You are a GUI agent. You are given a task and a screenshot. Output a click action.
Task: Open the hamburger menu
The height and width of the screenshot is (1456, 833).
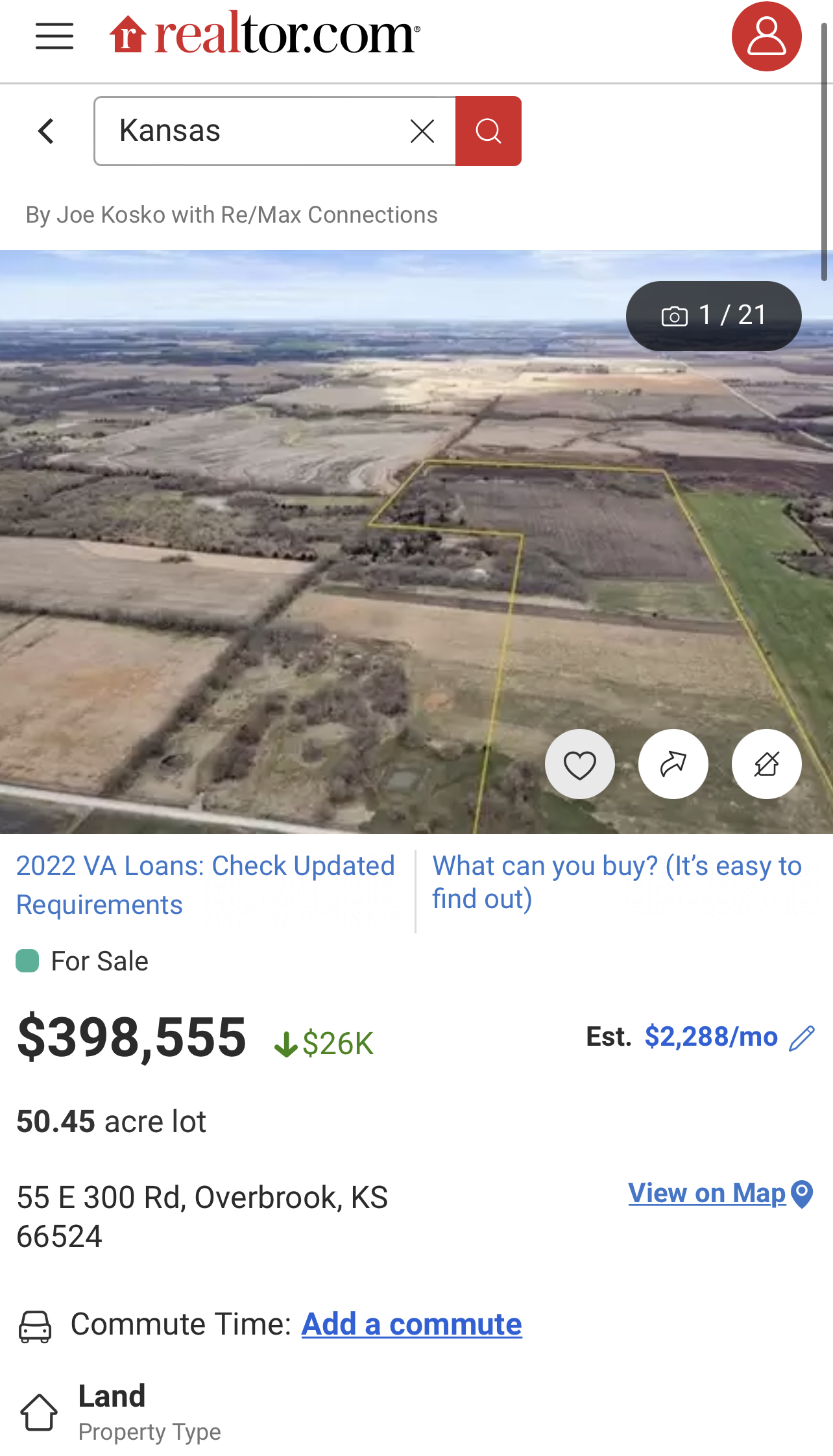[x=54, y=36]
